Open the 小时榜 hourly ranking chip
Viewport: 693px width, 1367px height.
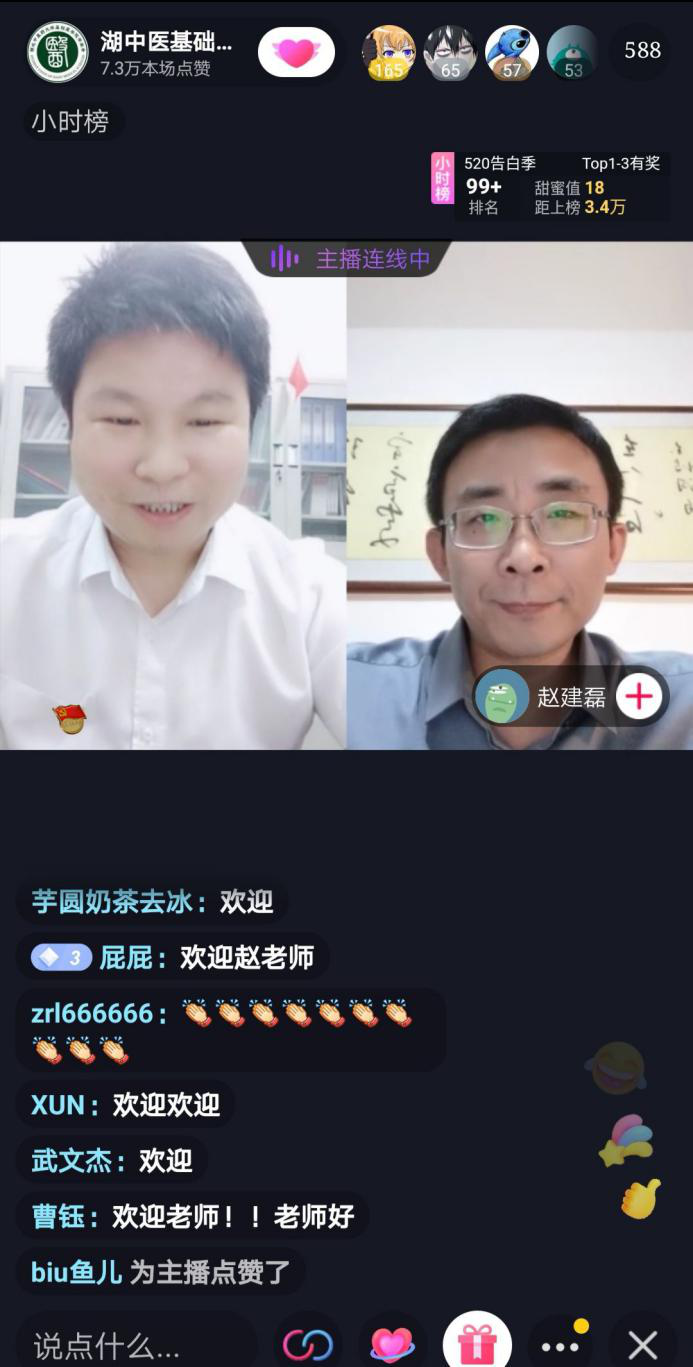71,123
